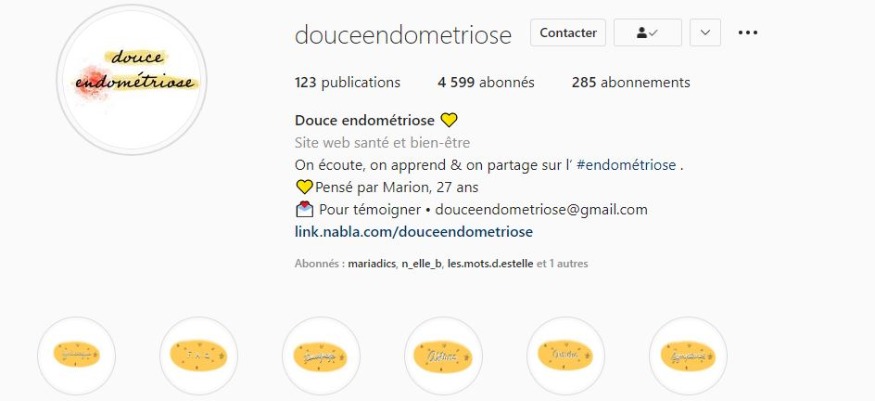The image size is (875, 401).
Task: Open Douce endométriose profile picture
Action: coord(137,84)
